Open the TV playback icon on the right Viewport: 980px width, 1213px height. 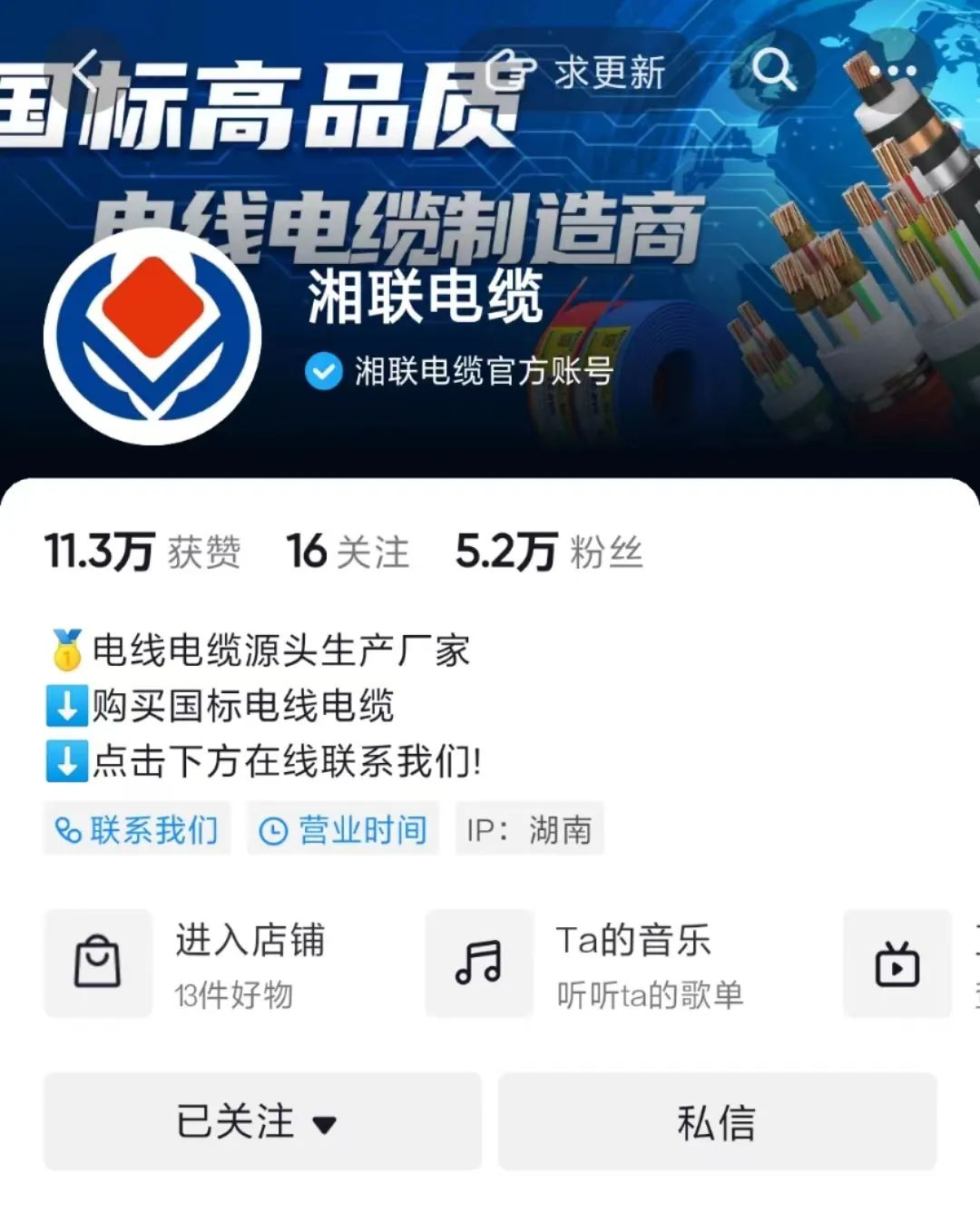897,964
